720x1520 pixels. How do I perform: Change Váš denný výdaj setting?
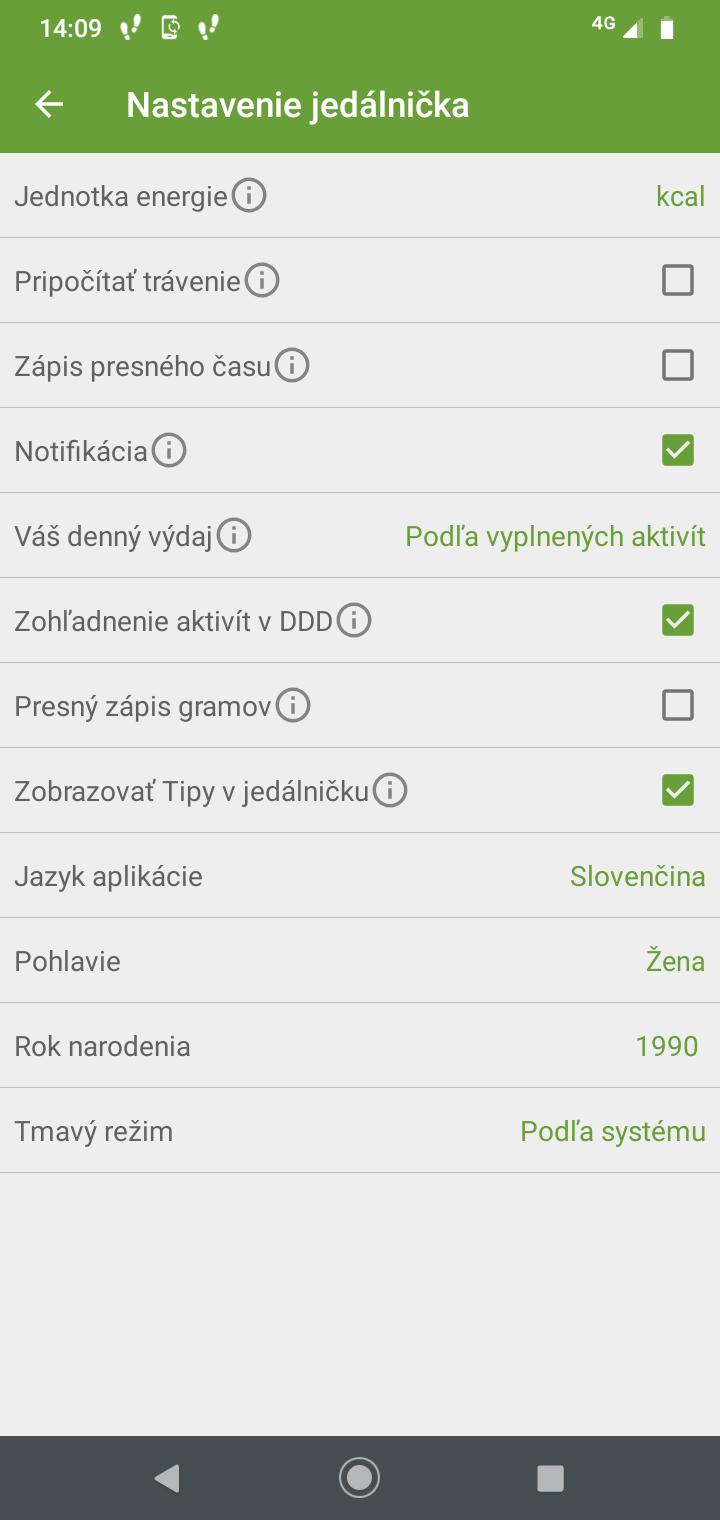555,536
